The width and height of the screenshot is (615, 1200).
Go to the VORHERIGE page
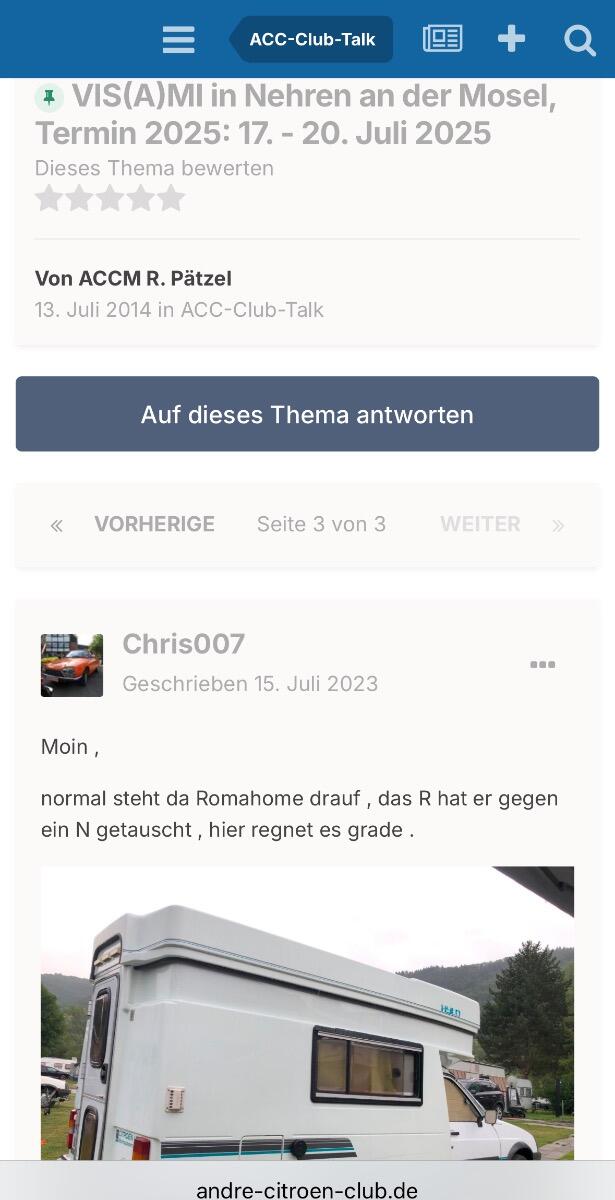coord(154,524)
